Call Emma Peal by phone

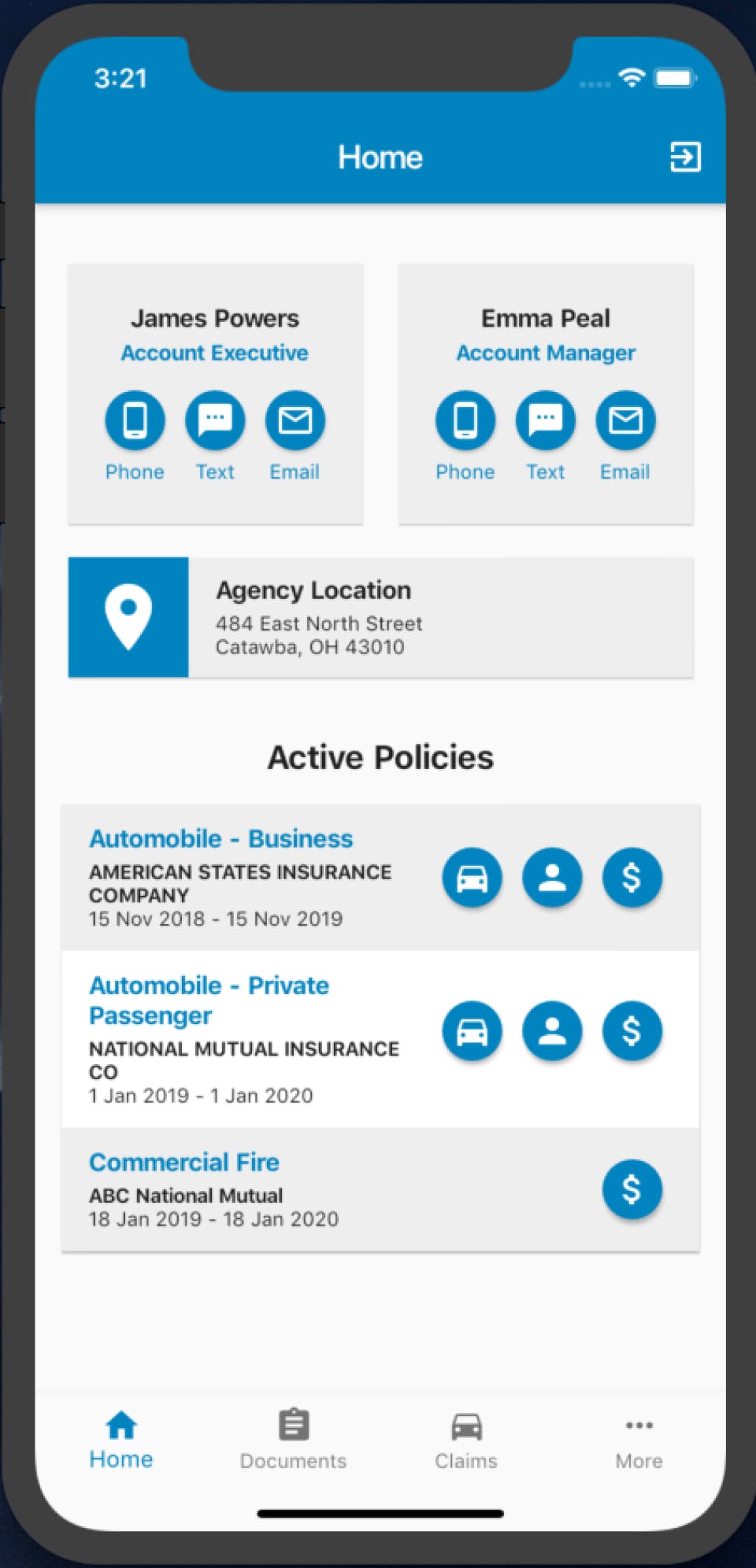click(x=465, y=420)
